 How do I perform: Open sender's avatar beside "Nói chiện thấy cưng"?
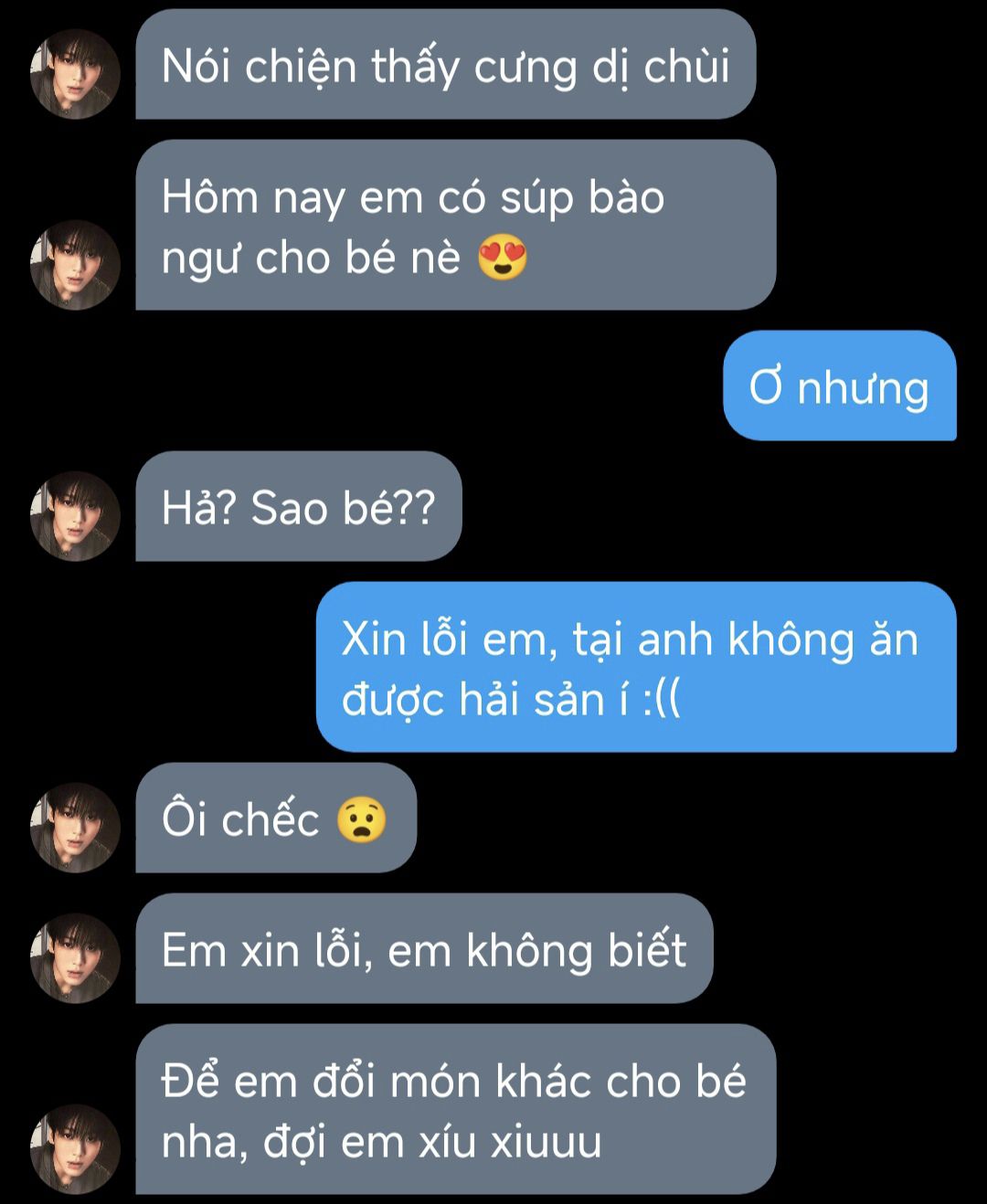(x=75, y=74)
